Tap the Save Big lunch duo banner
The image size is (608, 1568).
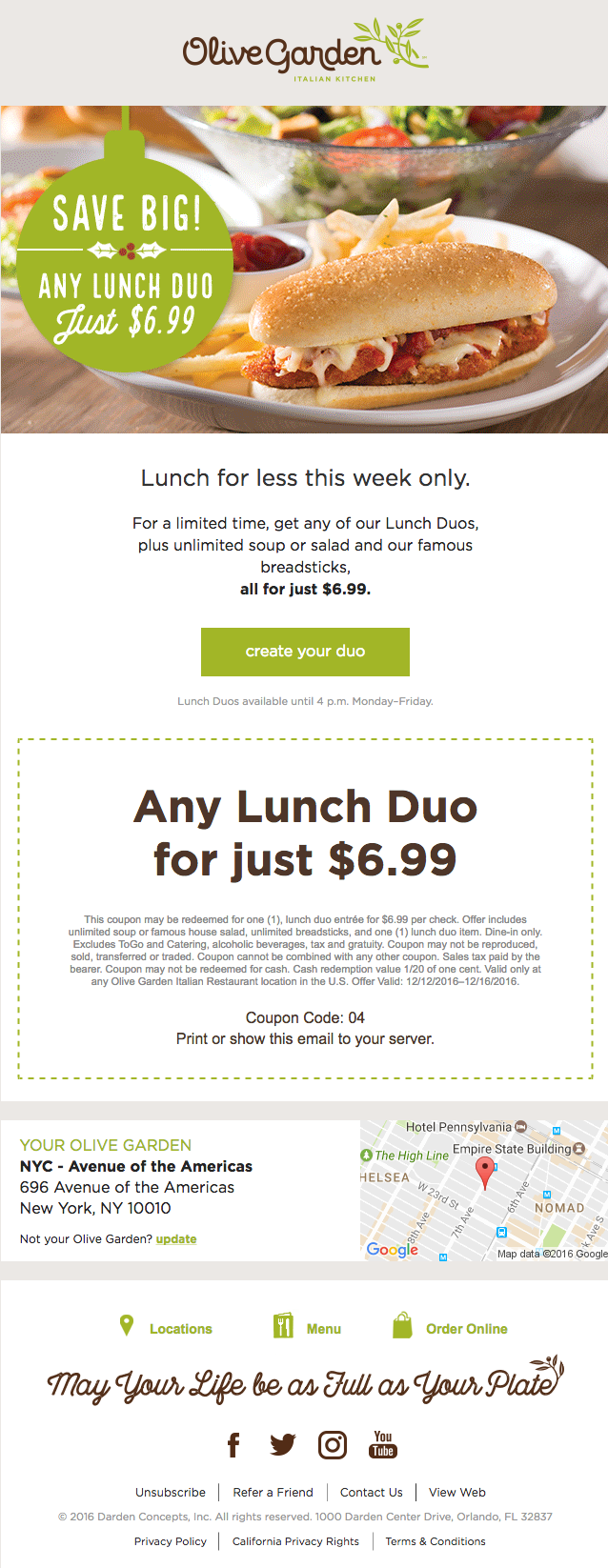pos(305,270)
